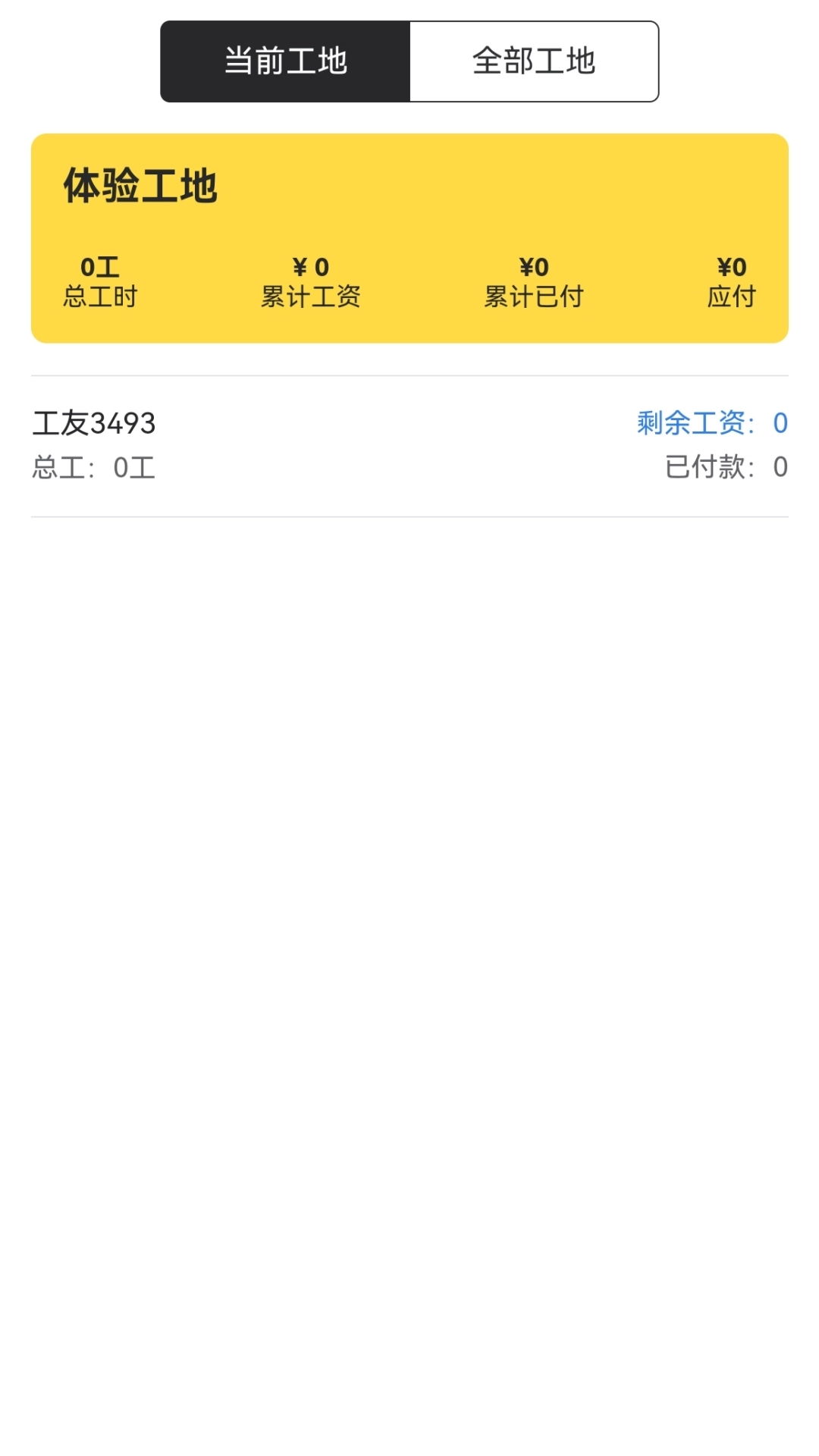
Task: Open worker 工友3493's details
Action: pyautogui.click(x=409, y=444)
